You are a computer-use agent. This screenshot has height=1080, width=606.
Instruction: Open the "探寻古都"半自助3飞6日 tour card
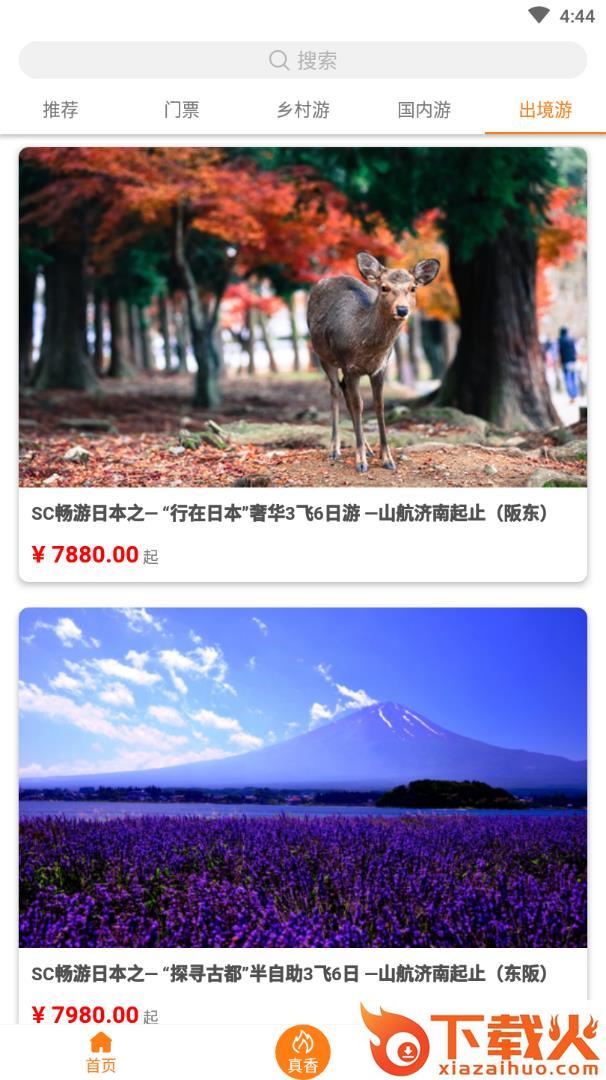coord(303,800)
